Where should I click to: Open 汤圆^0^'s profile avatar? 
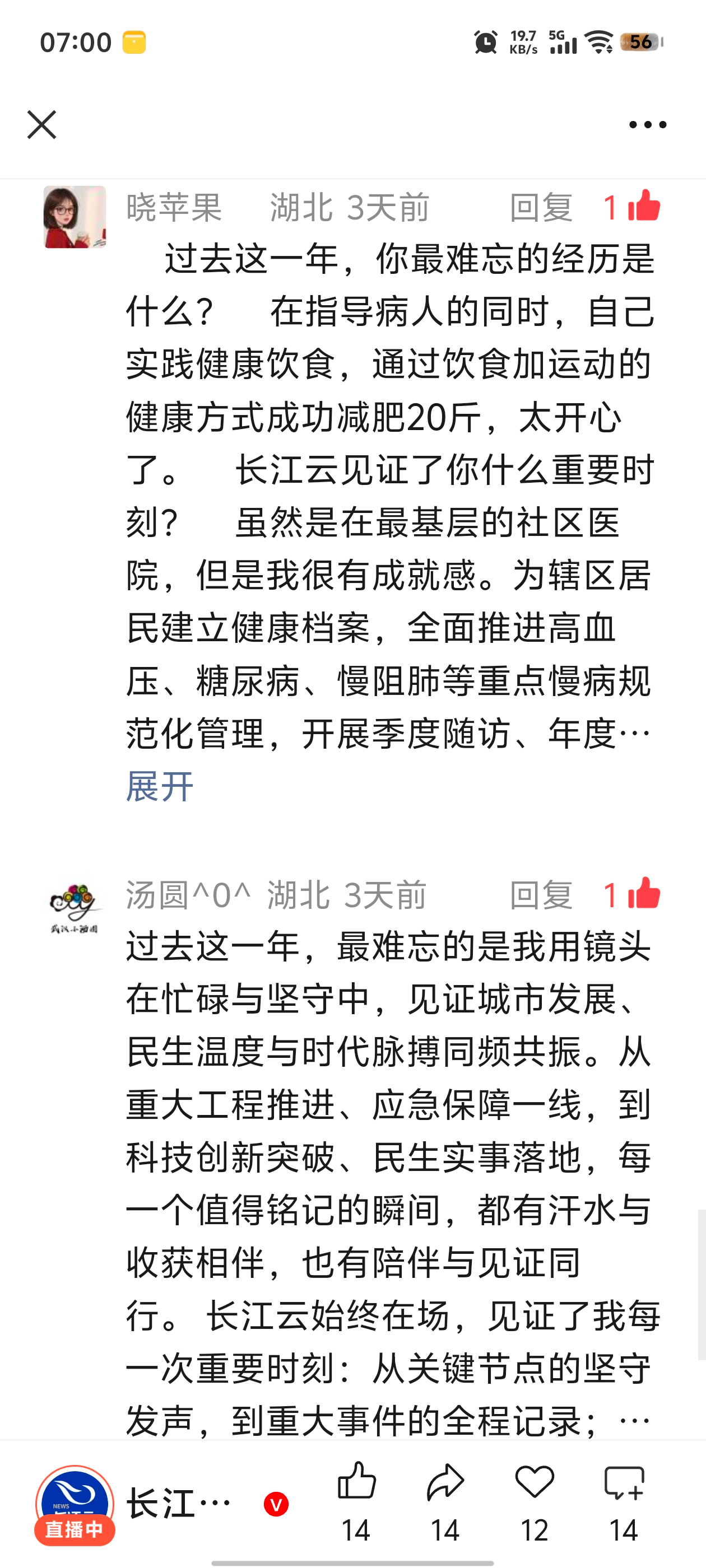(75, 904)
